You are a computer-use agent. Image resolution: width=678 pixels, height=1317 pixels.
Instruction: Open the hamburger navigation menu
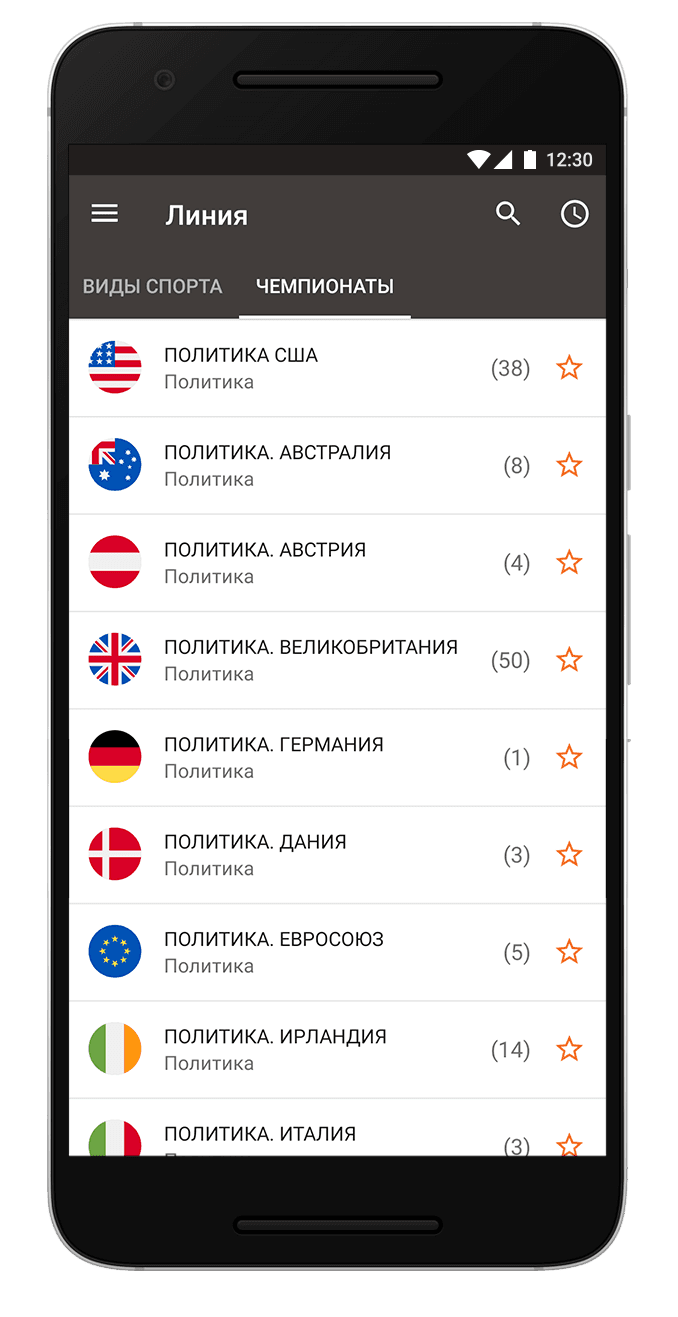click(105, 214)
